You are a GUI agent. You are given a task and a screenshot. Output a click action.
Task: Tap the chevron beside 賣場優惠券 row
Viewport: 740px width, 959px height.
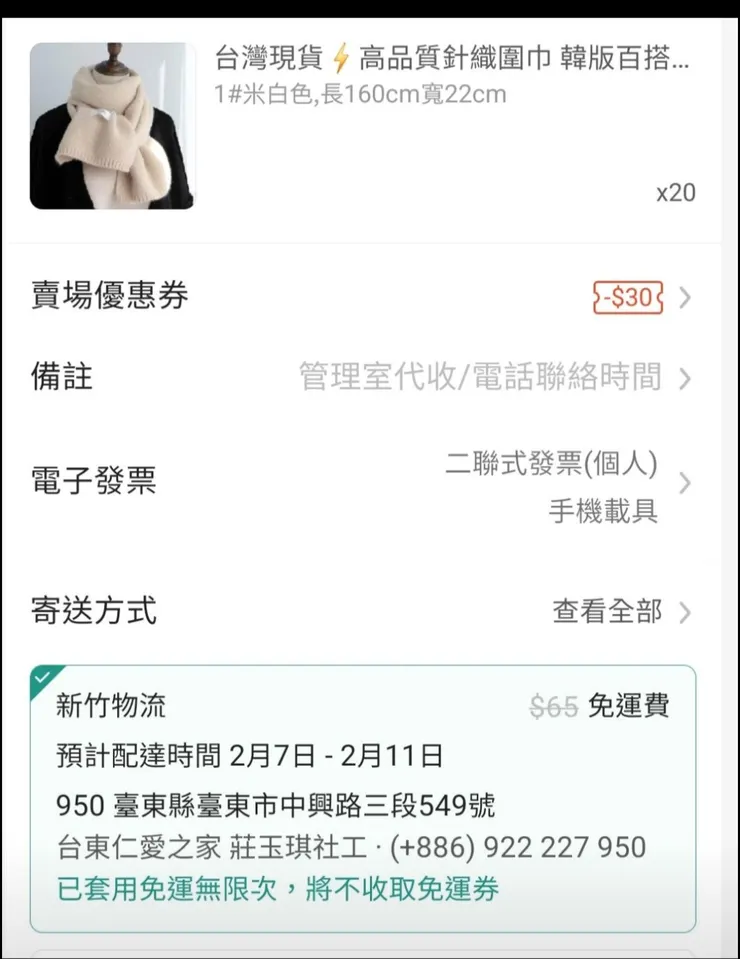click(686, 297)
